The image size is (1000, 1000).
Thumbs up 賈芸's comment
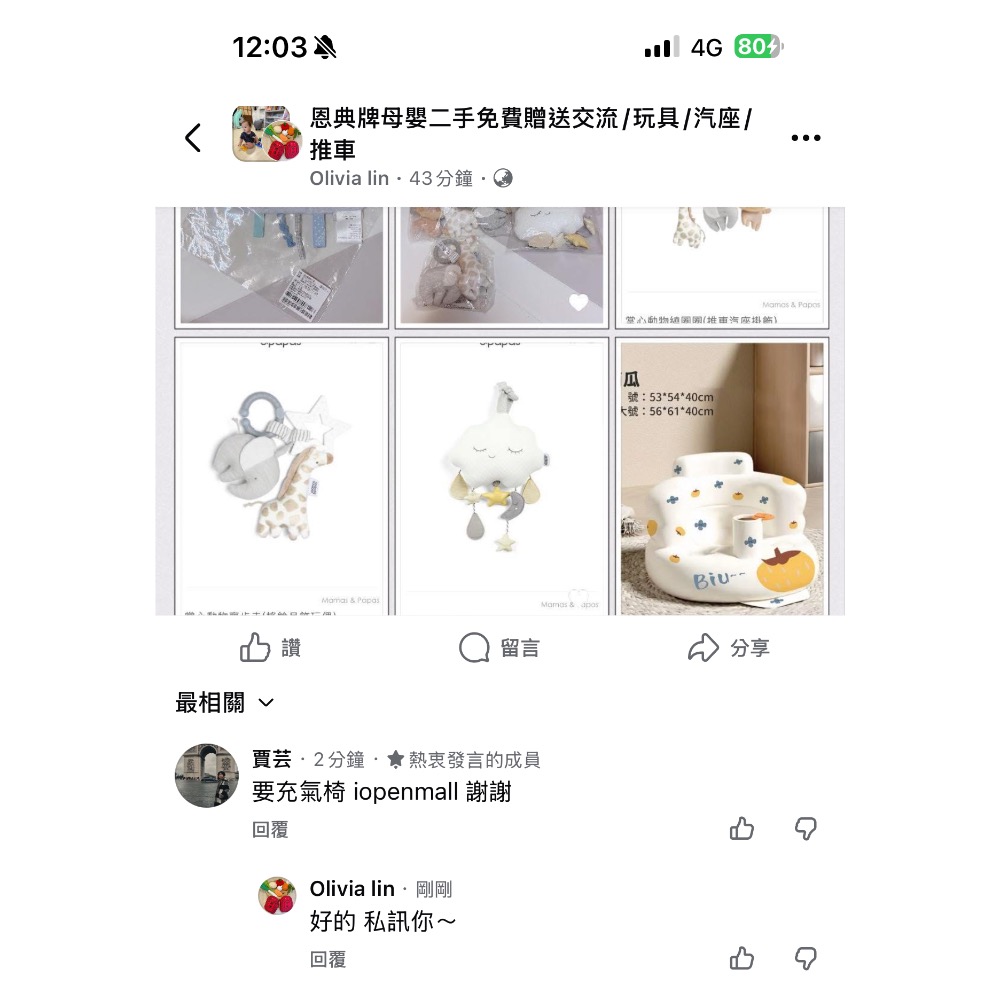[742, 828]
